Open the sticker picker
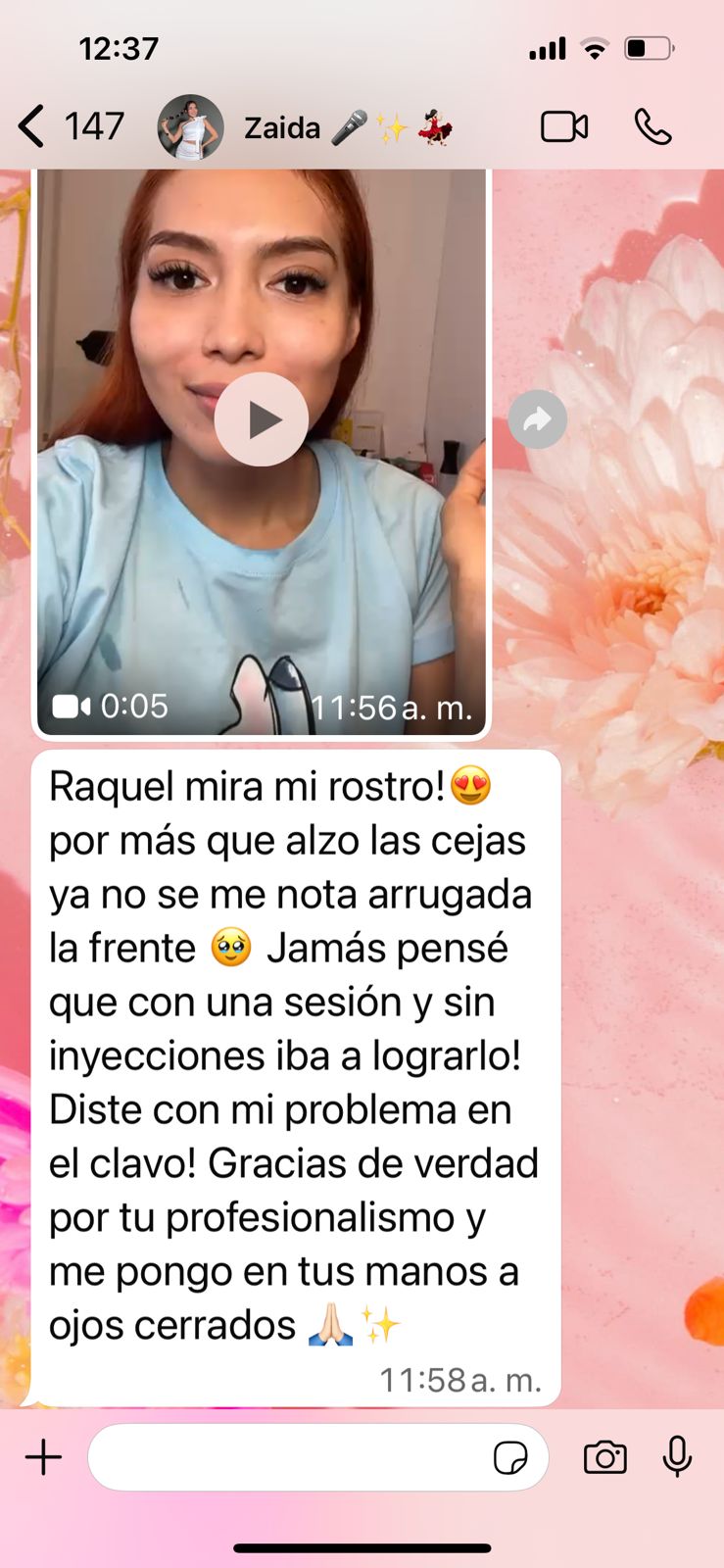This screenshot has width=724, height=1568. (x=510, y=1457)
